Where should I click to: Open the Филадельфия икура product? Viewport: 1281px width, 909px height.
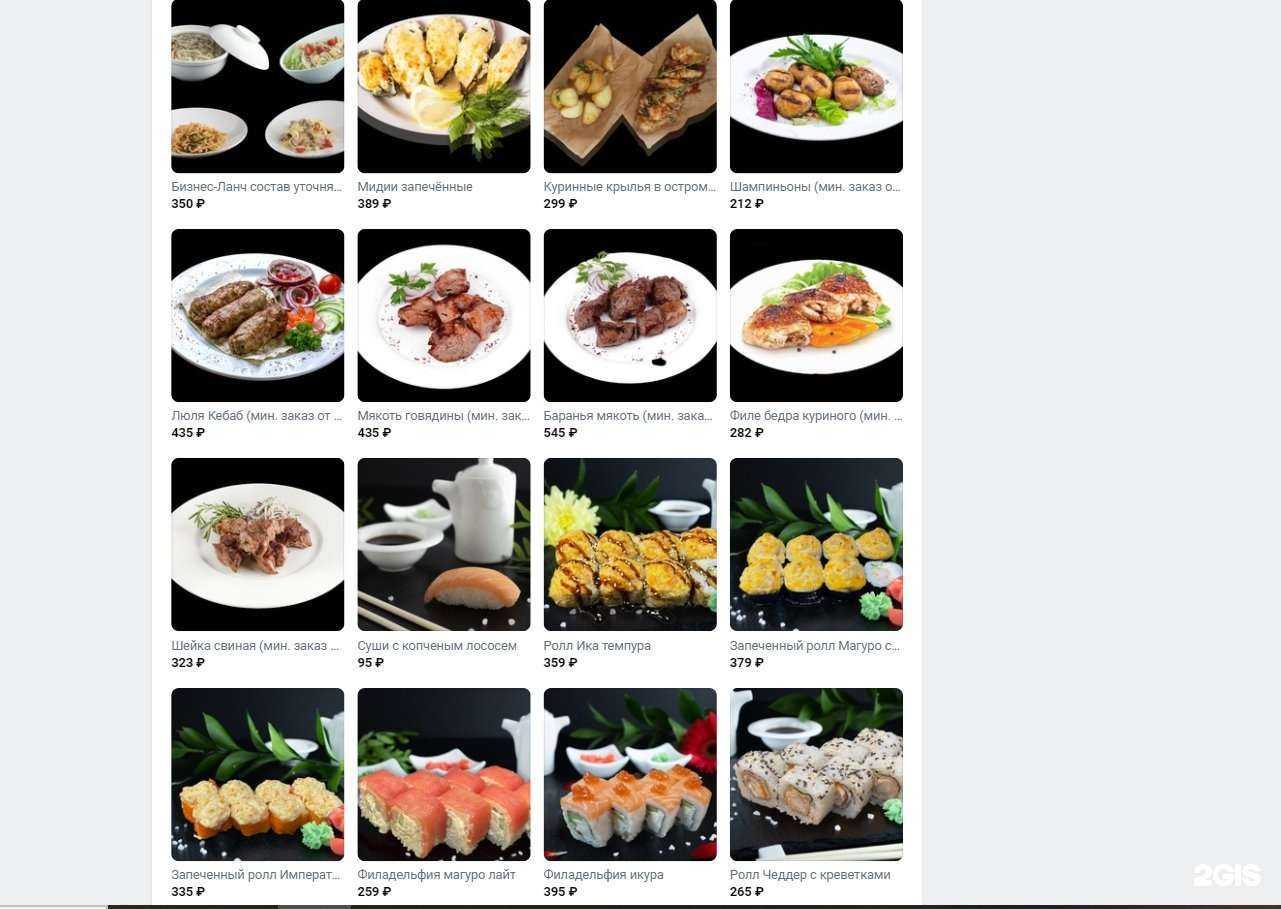click(x=630, y=774)
